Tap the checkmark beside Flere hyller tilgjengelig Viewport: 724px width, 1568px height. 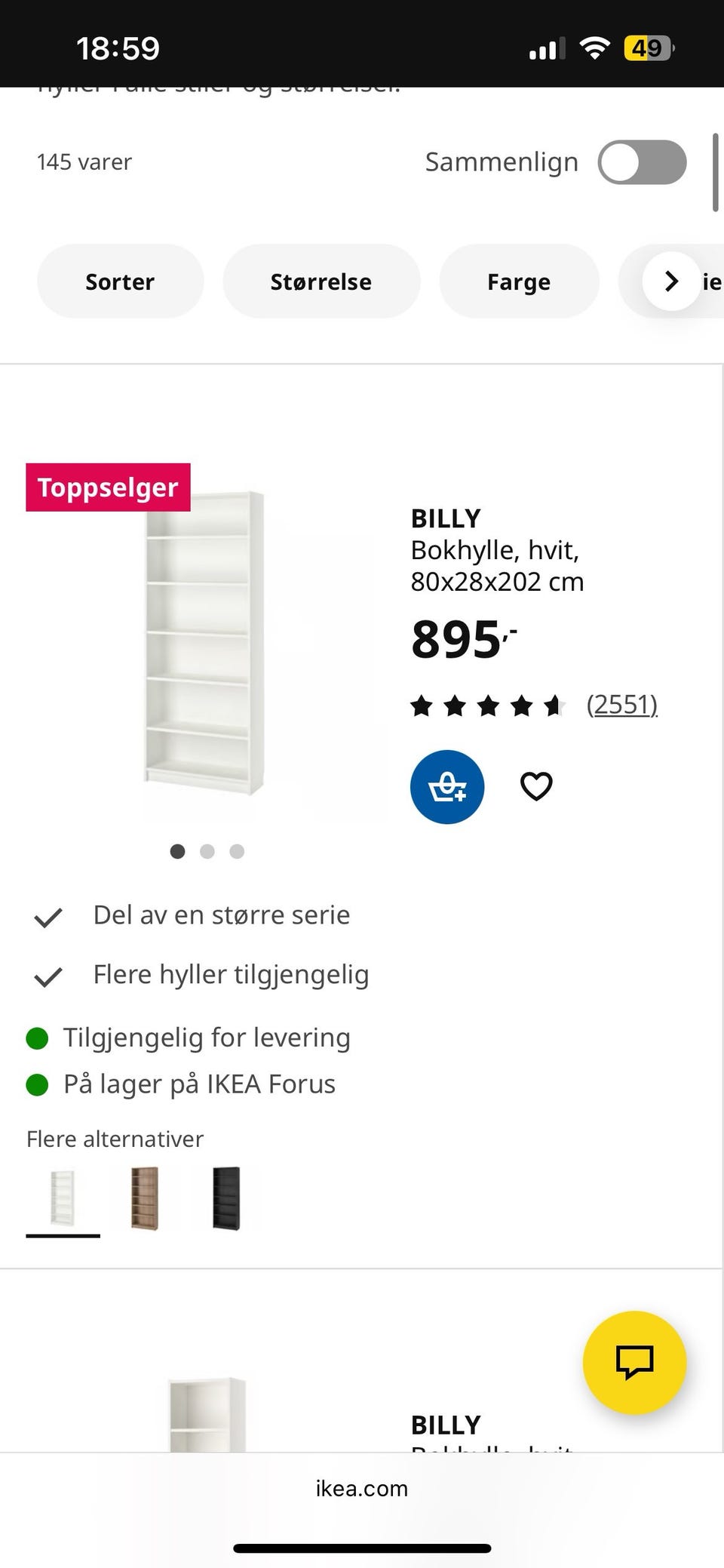[47, 975]
